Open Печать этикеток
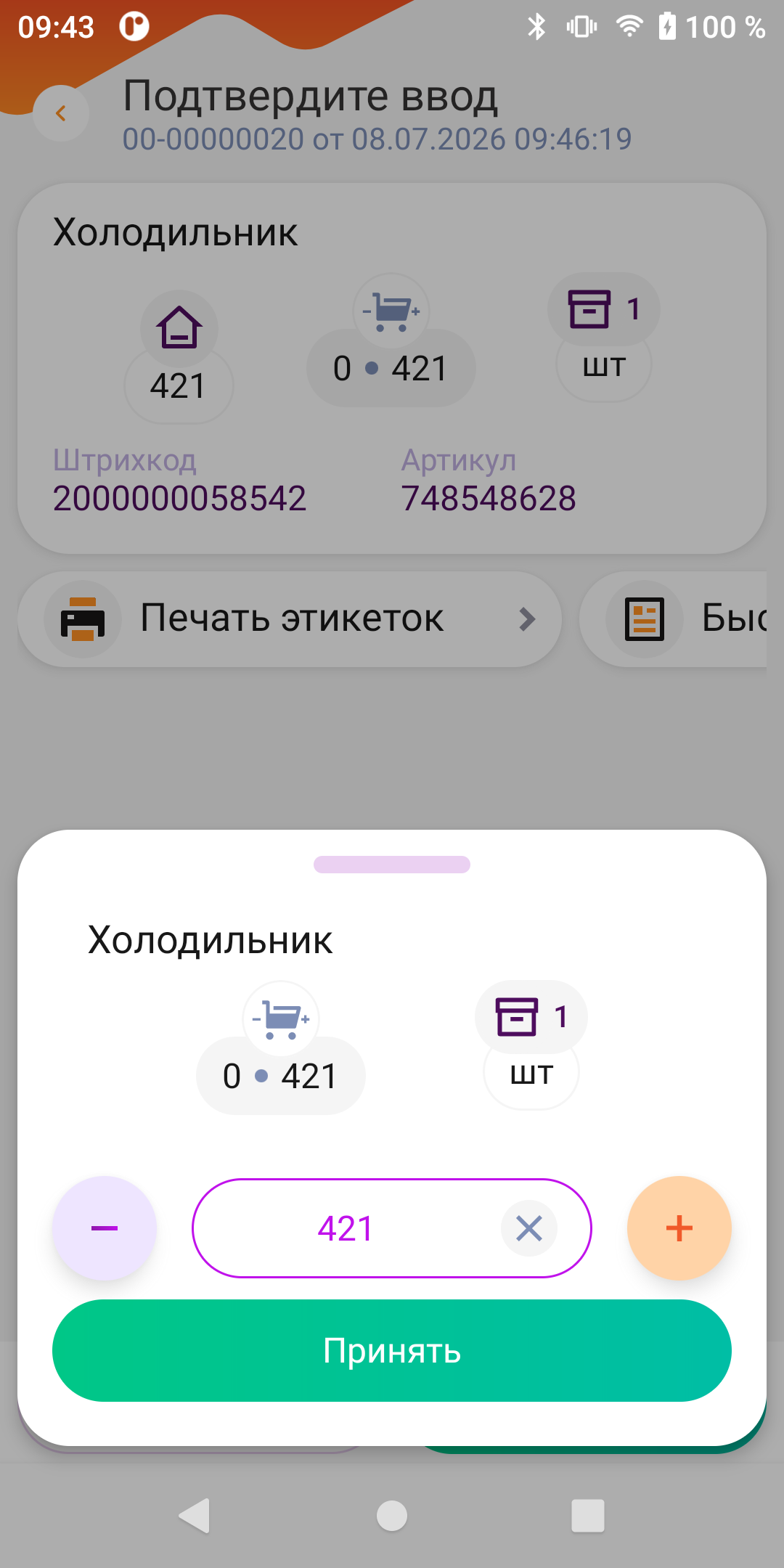Viewport: 784px width, 1568px height. pos(290,619)
